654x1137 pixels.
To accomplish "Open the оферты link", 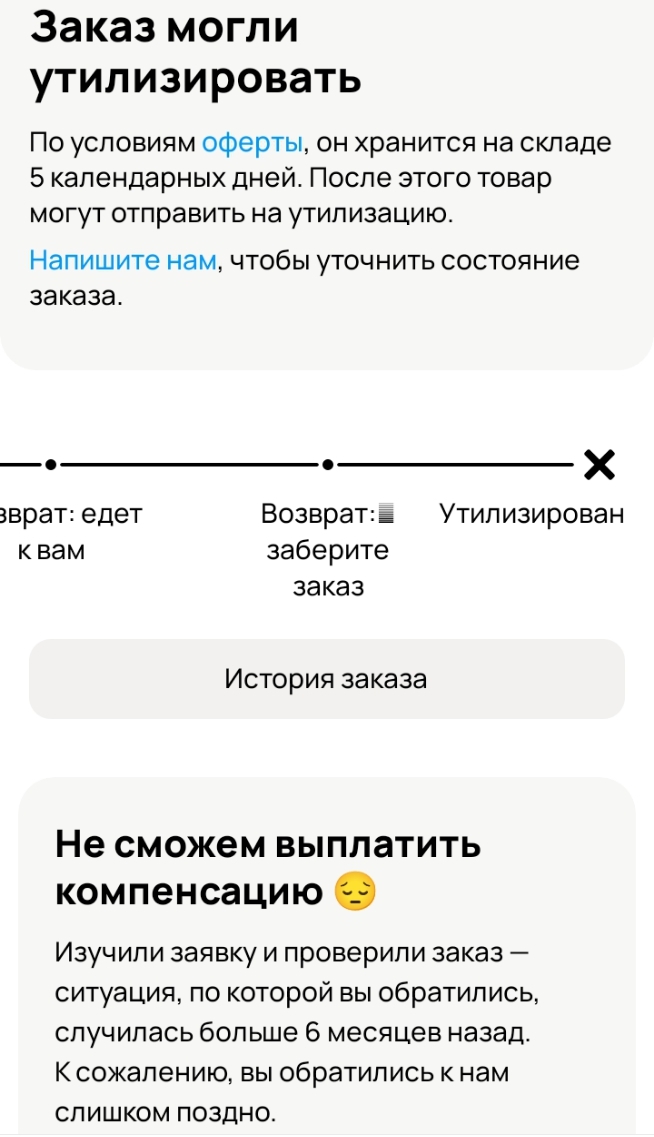I will [x=252, y=143].
